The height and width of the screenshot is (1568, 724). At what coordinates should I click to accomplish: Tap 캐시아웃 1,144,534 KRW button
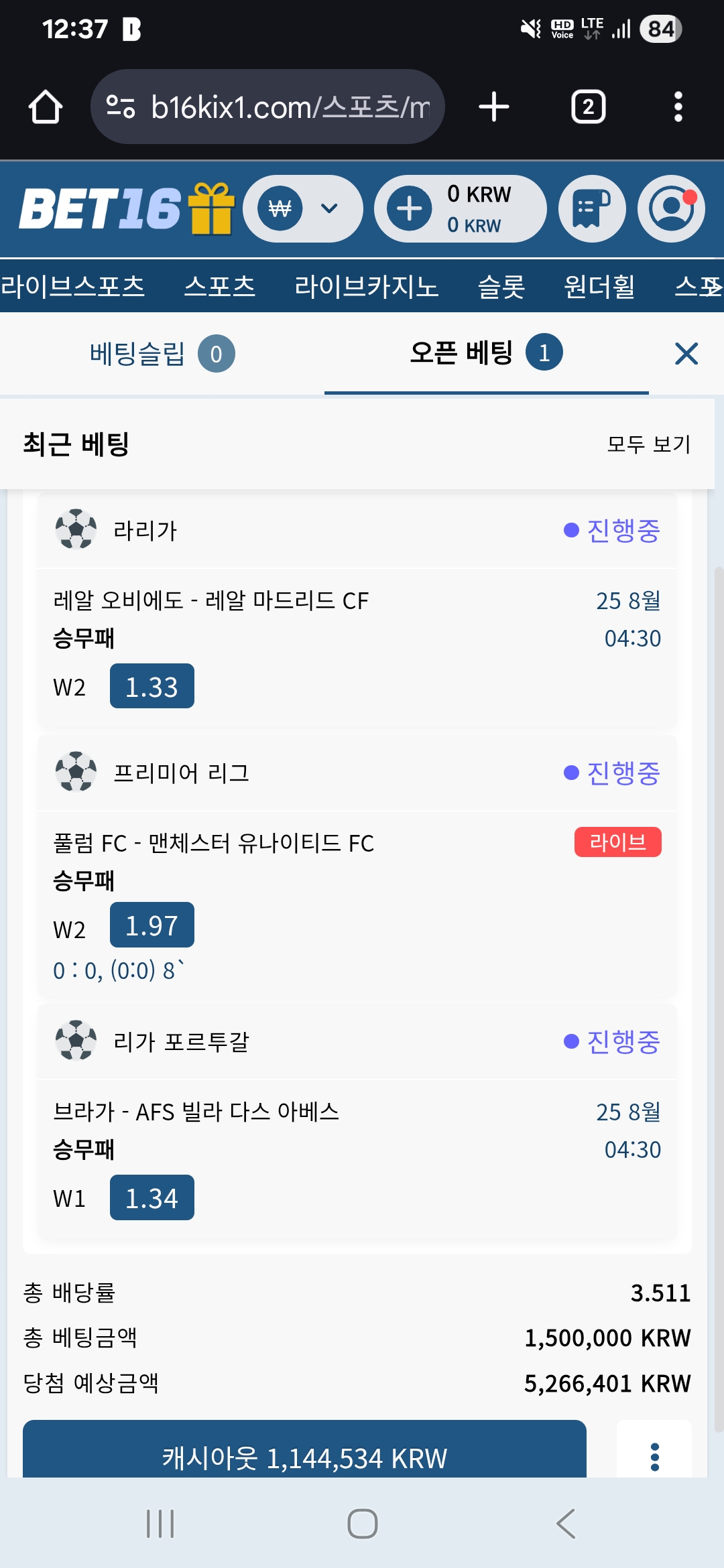(304, 1449)
